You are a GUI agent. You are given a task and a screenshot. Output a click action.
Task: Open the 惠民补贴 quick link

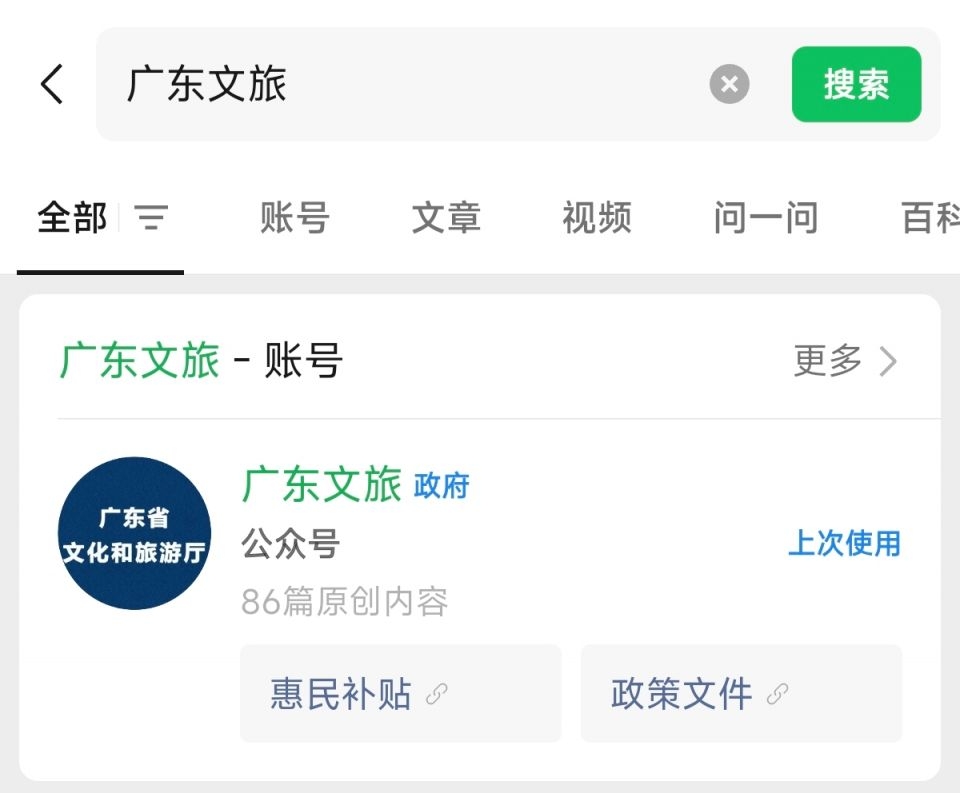[x=400, y=693]
